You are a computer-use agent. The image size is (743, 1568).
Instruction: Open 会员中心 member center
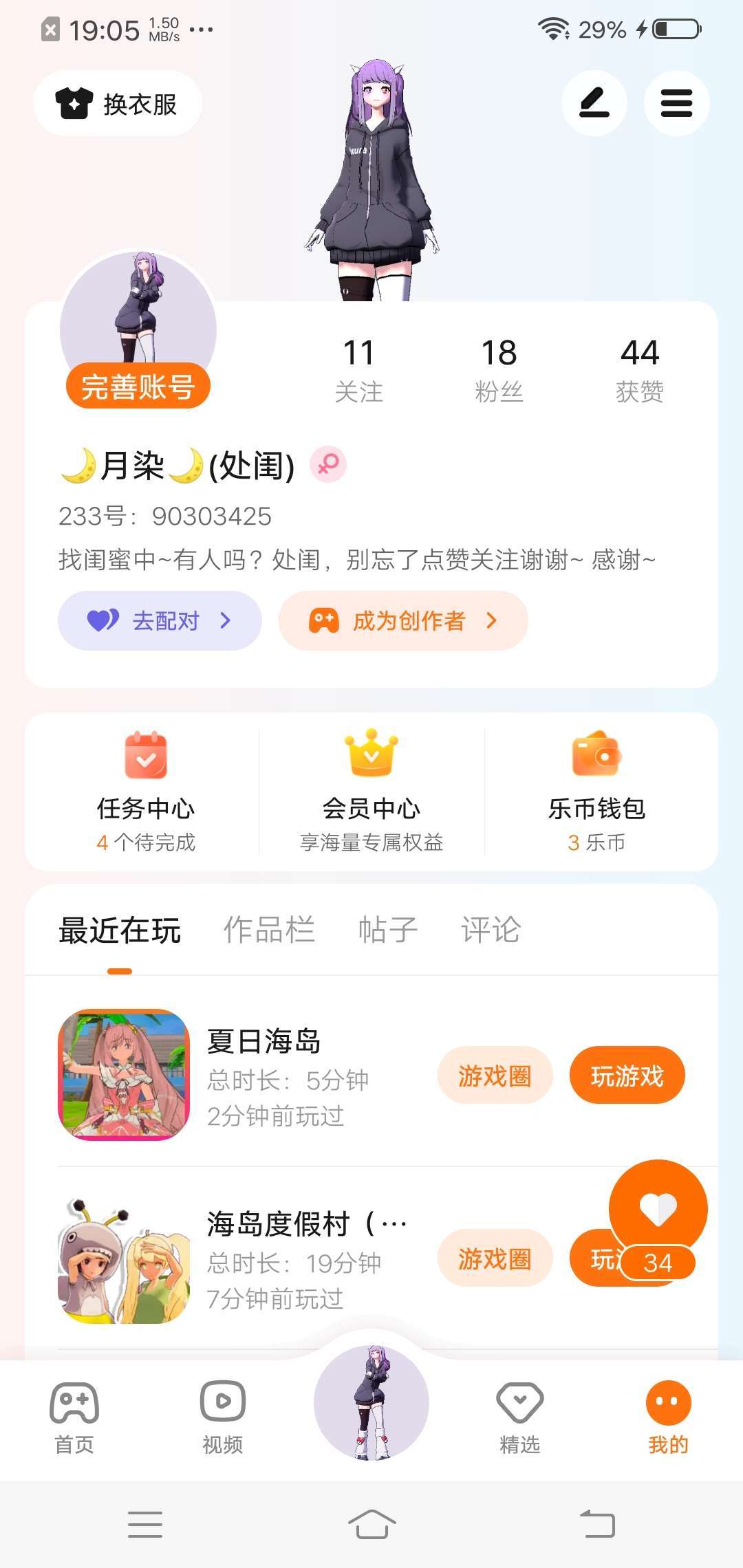[x=371, y=792]
